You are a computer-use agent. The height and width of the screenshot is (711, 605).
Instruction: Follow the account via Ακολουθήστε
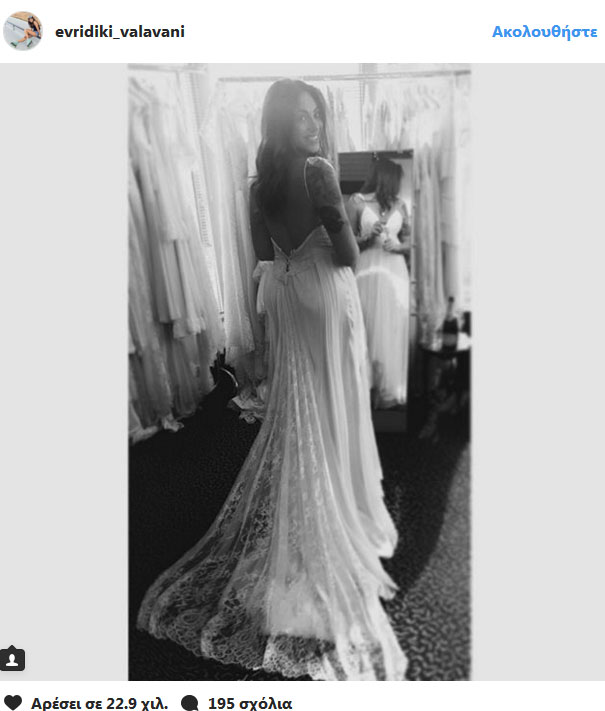click(x=544, y=32)
